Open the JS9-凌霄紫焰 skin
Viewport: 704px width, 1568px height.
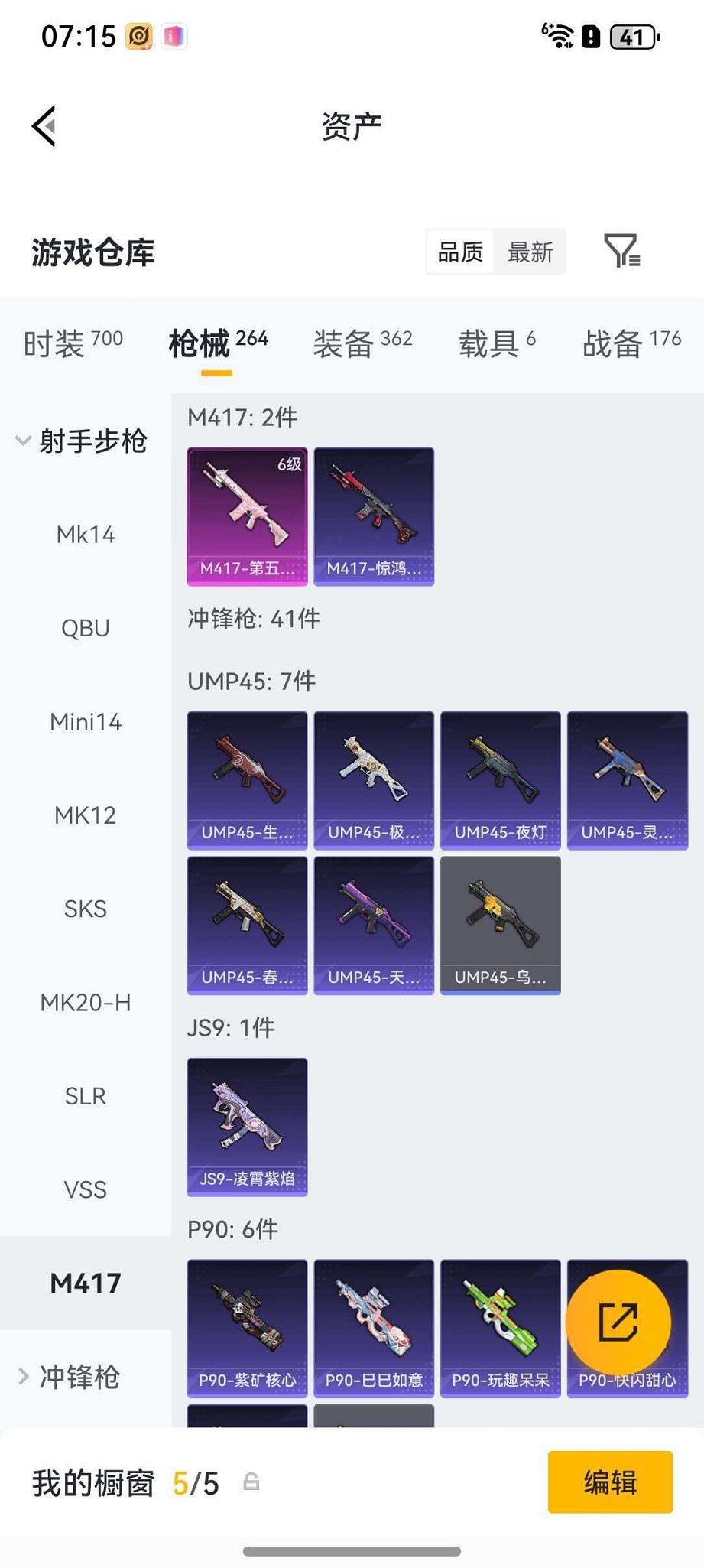point(247,1127)
